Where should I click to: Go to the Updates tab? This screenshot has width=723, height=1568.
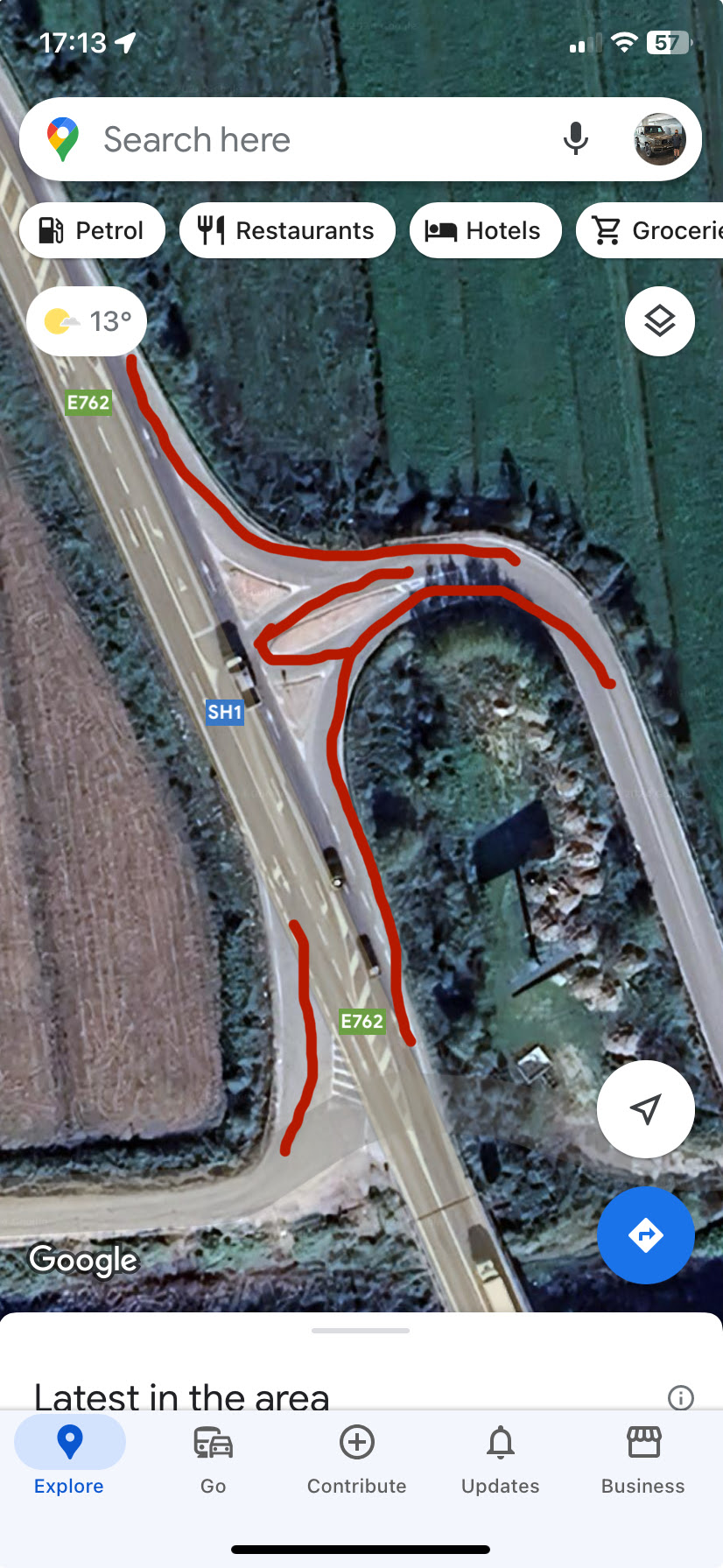click(x=500, y=1459)
